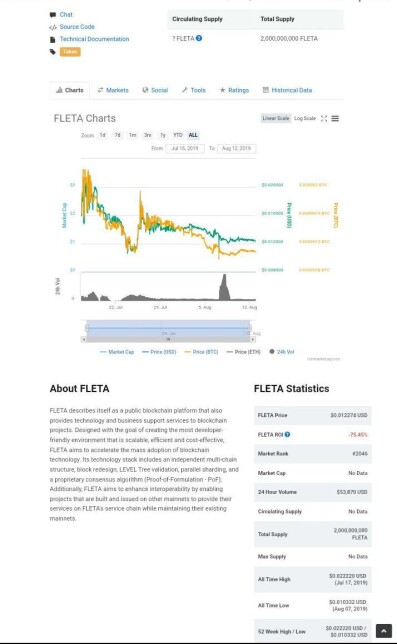Viewport: 397px width, 644px height.
Task: Select Log Scale for the chart
Action: pos(305,118)
